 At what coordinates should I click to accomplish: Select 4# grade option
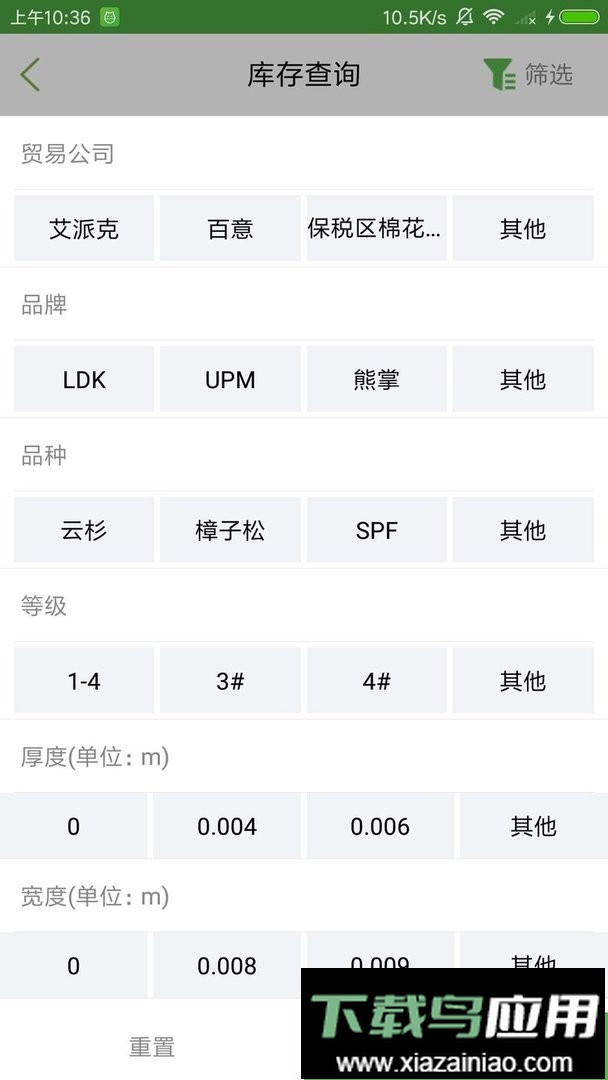(376, 681)
